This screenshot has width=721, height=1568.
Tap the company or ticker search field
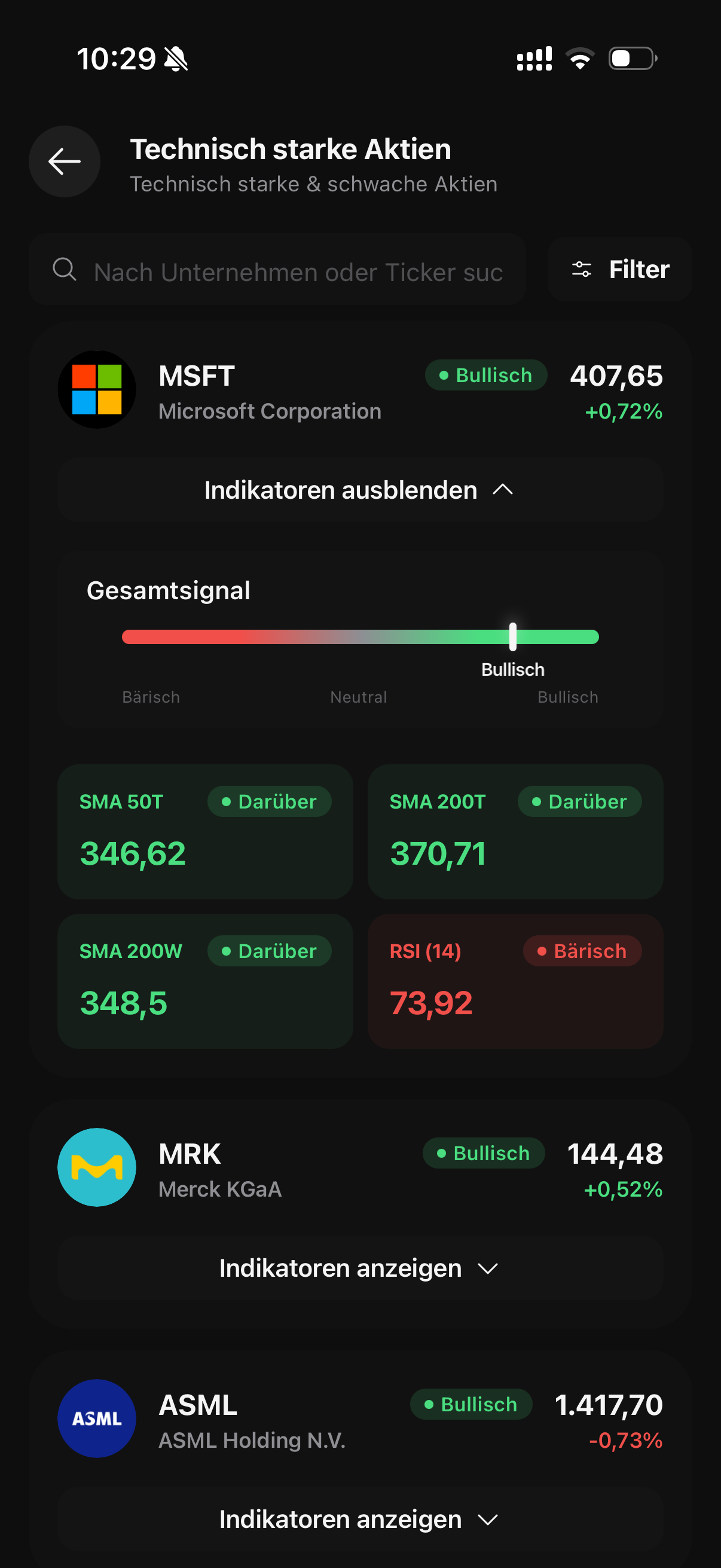pos(277,270)
